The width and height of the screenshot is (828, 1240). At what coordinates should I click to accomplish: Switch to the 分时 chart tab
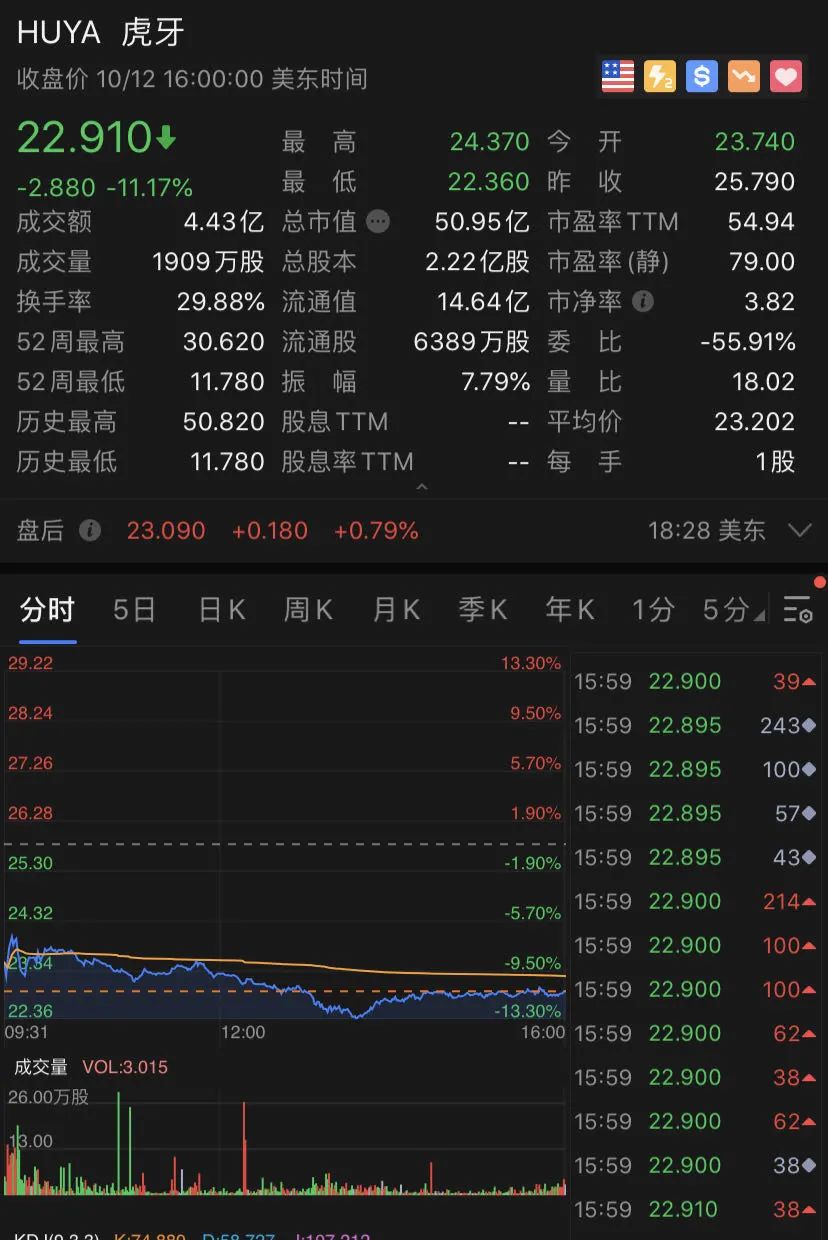(47, 610)
